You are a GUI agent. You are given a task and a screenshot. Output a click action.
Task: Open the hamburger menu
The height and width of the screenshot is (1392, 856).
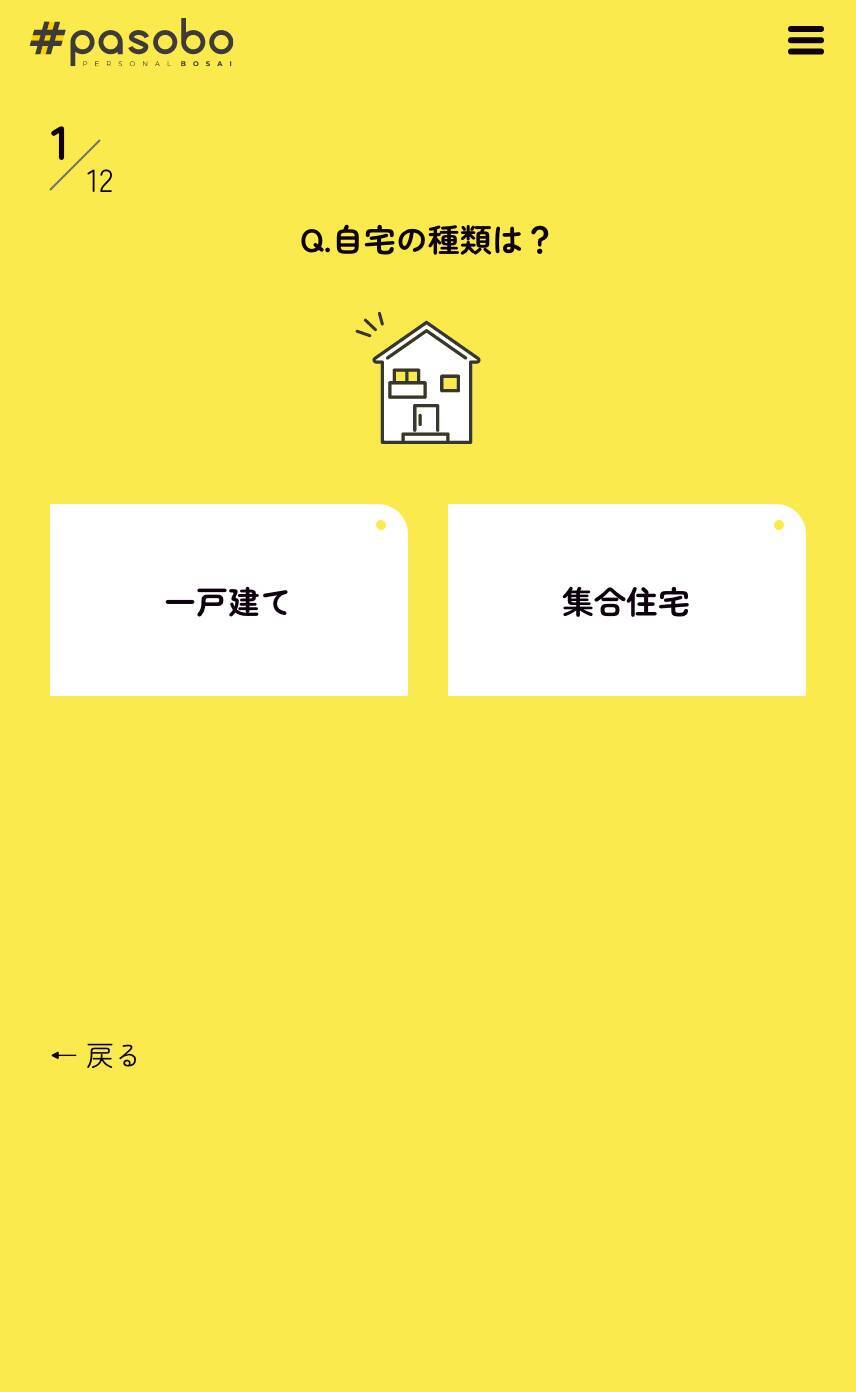tap(805, 41)
